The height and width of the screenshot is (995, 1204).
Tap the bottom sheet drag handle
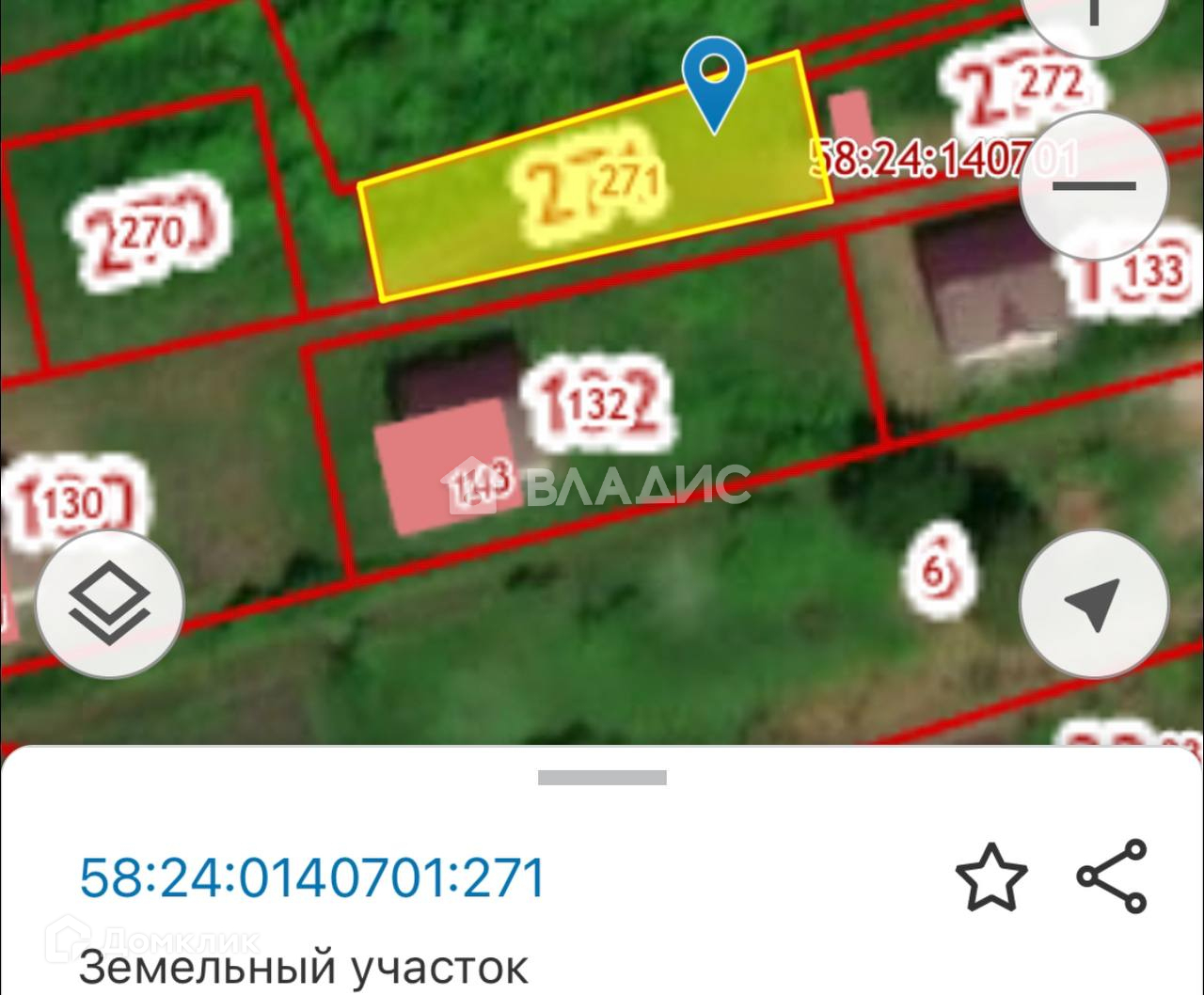[x=602, y=778]
